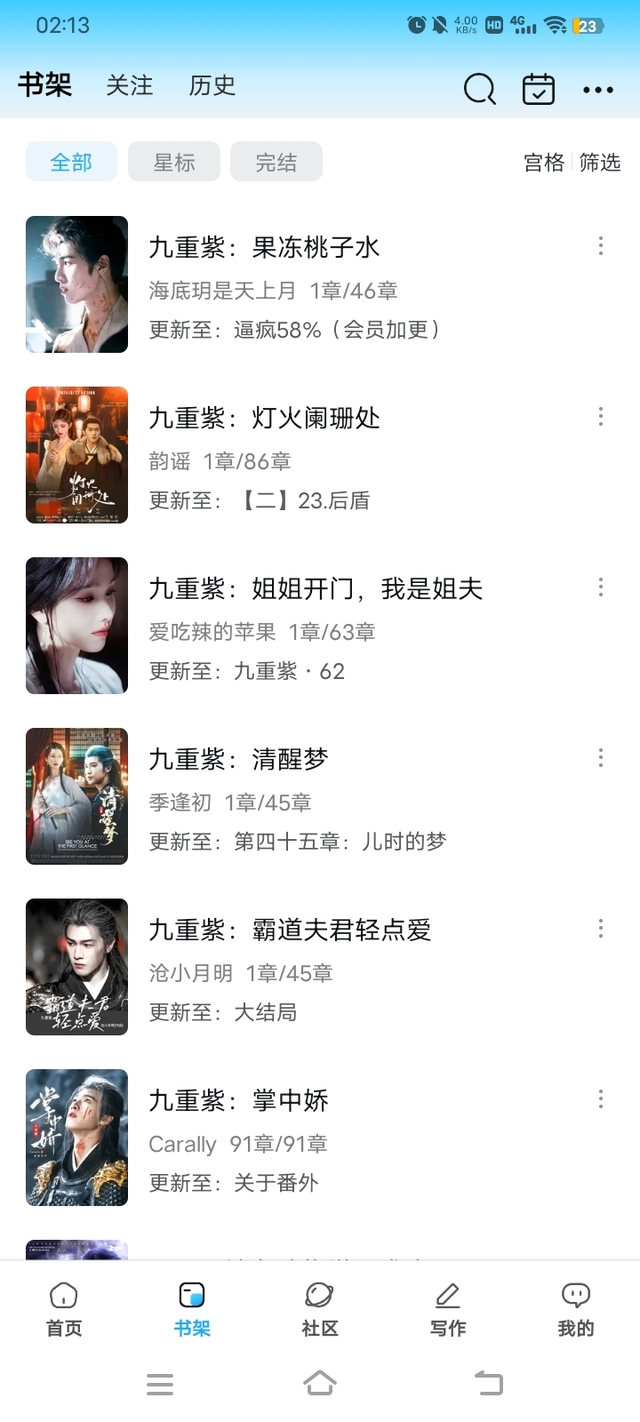
Task: Select the 星标 filter chip
Action: 174,162
